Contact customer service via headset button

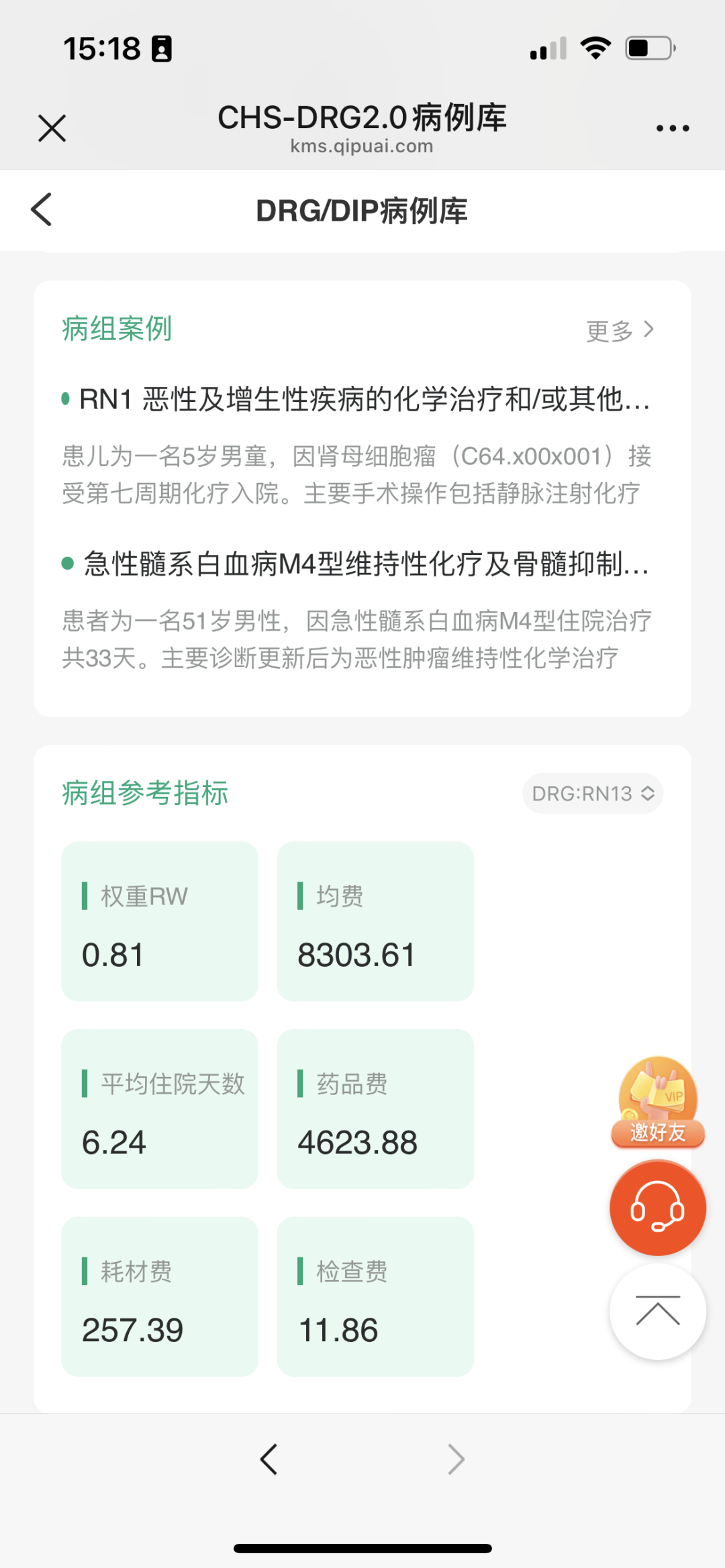(658, 1208)
